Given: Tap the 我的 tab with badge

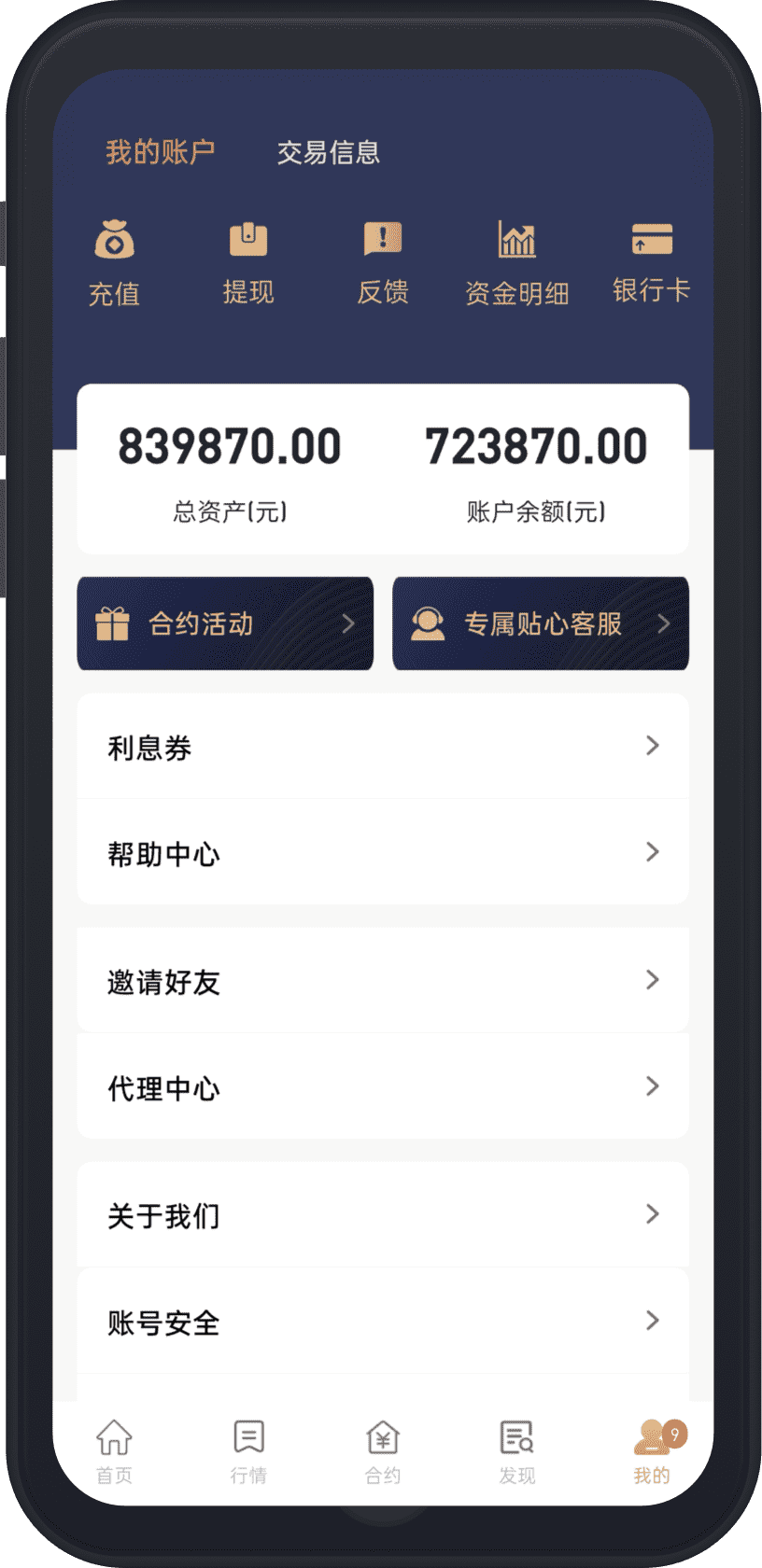Looking at the screenshot, I should tap(653, 1450).
